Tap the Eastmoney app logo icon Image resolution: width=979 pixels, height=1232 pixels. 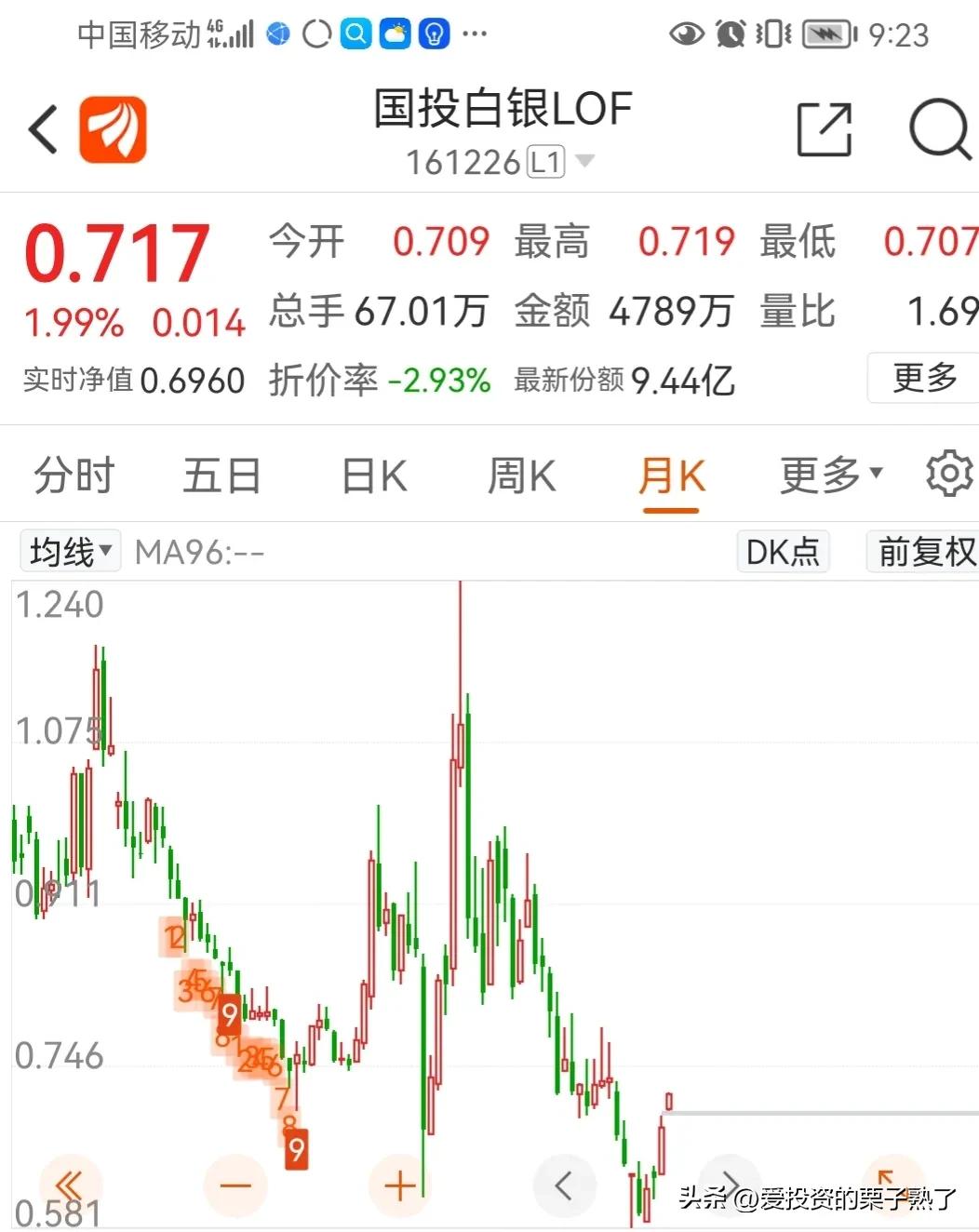point(112,129)
